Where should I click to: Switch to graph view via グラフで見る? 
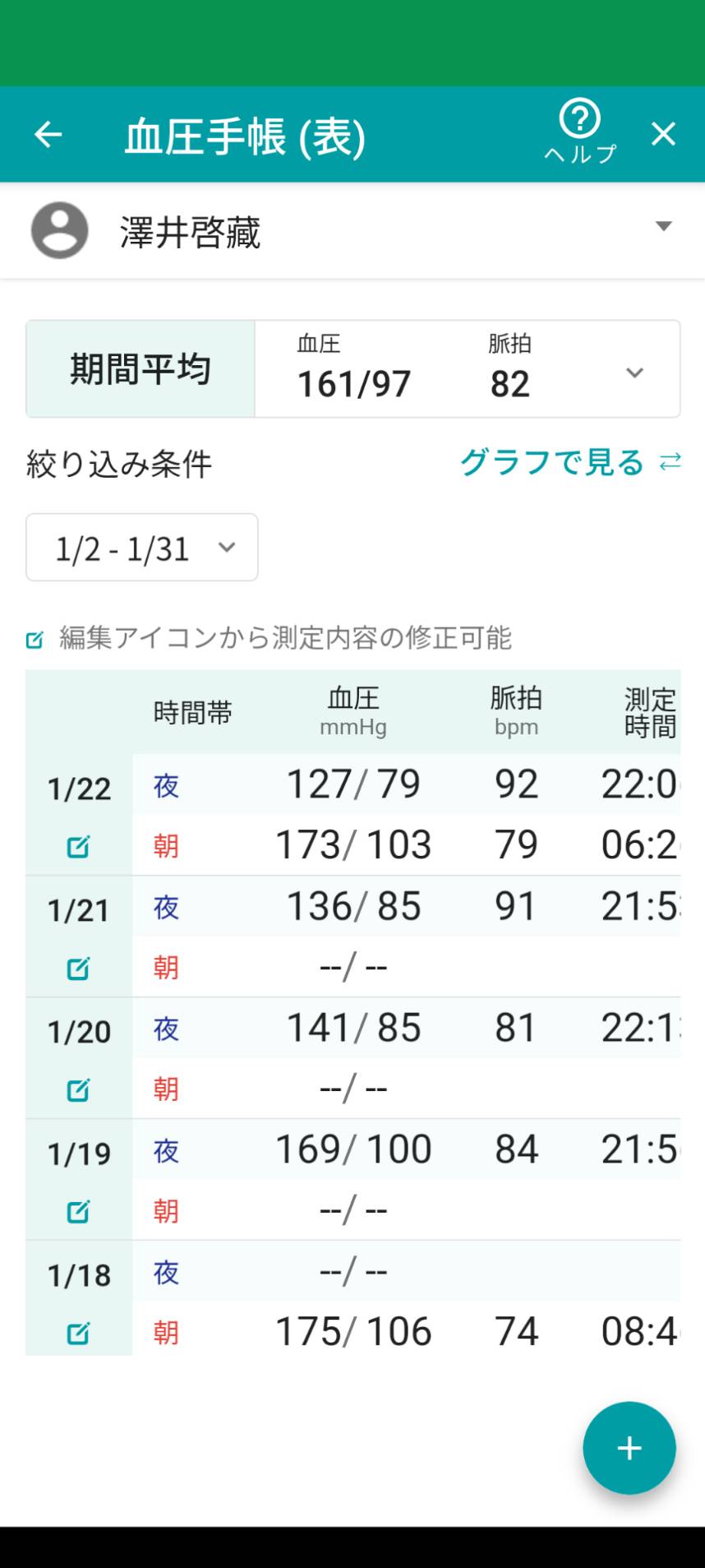click(570, 462)
